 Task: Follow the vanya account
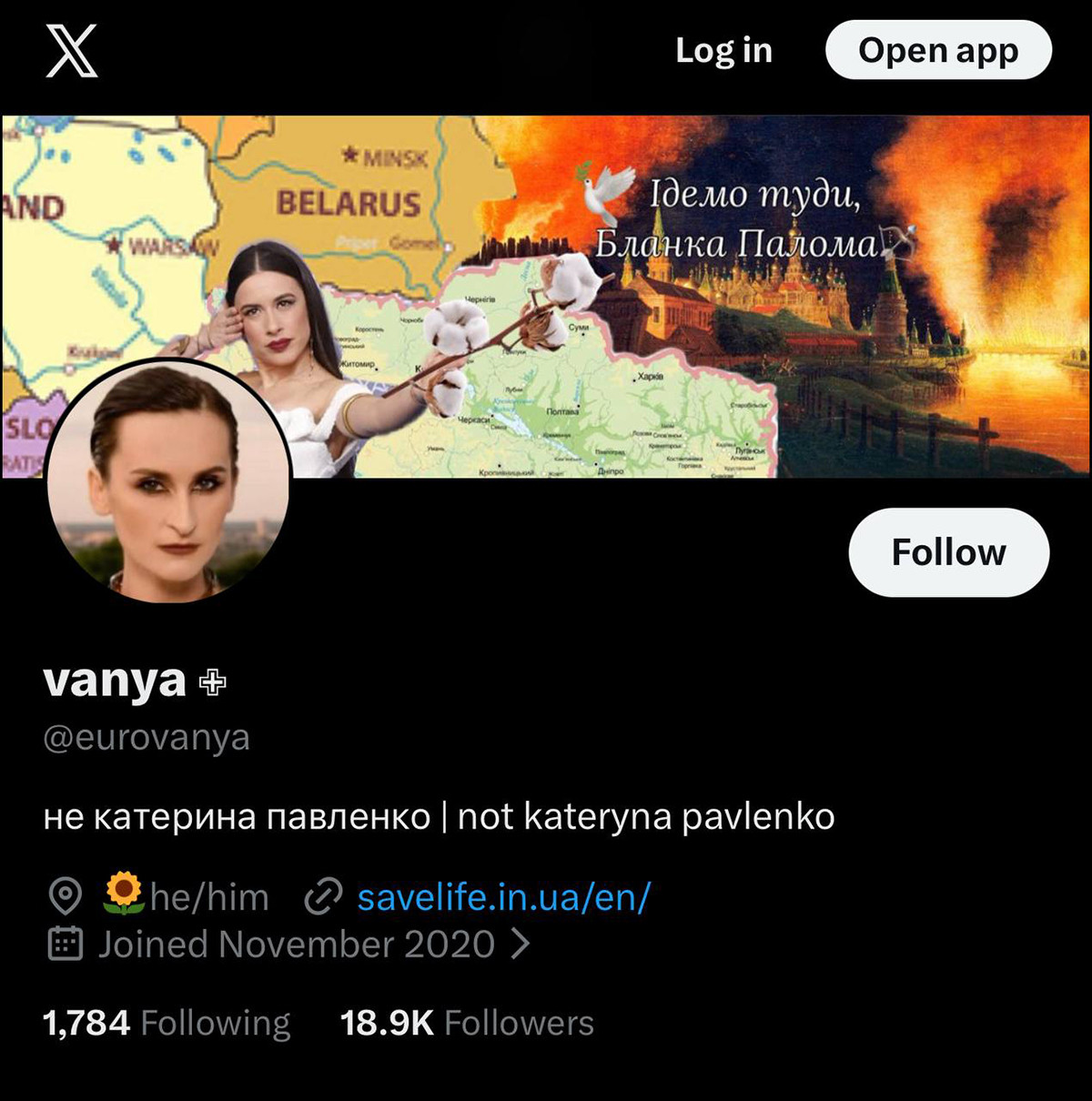(x=948, y=552)
